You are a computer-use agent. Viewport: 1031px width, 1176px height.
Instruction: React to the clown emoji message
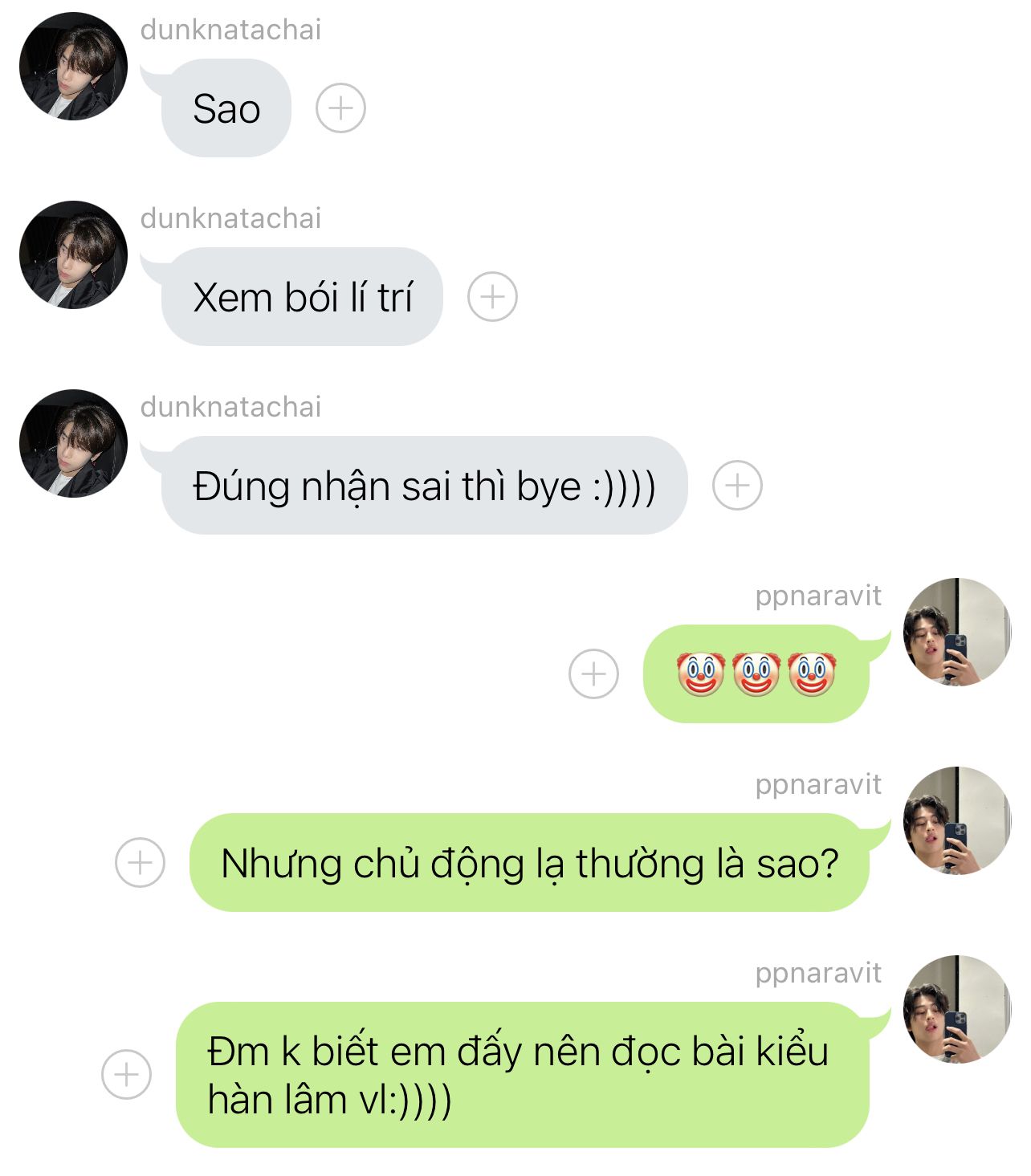(593, 673)
